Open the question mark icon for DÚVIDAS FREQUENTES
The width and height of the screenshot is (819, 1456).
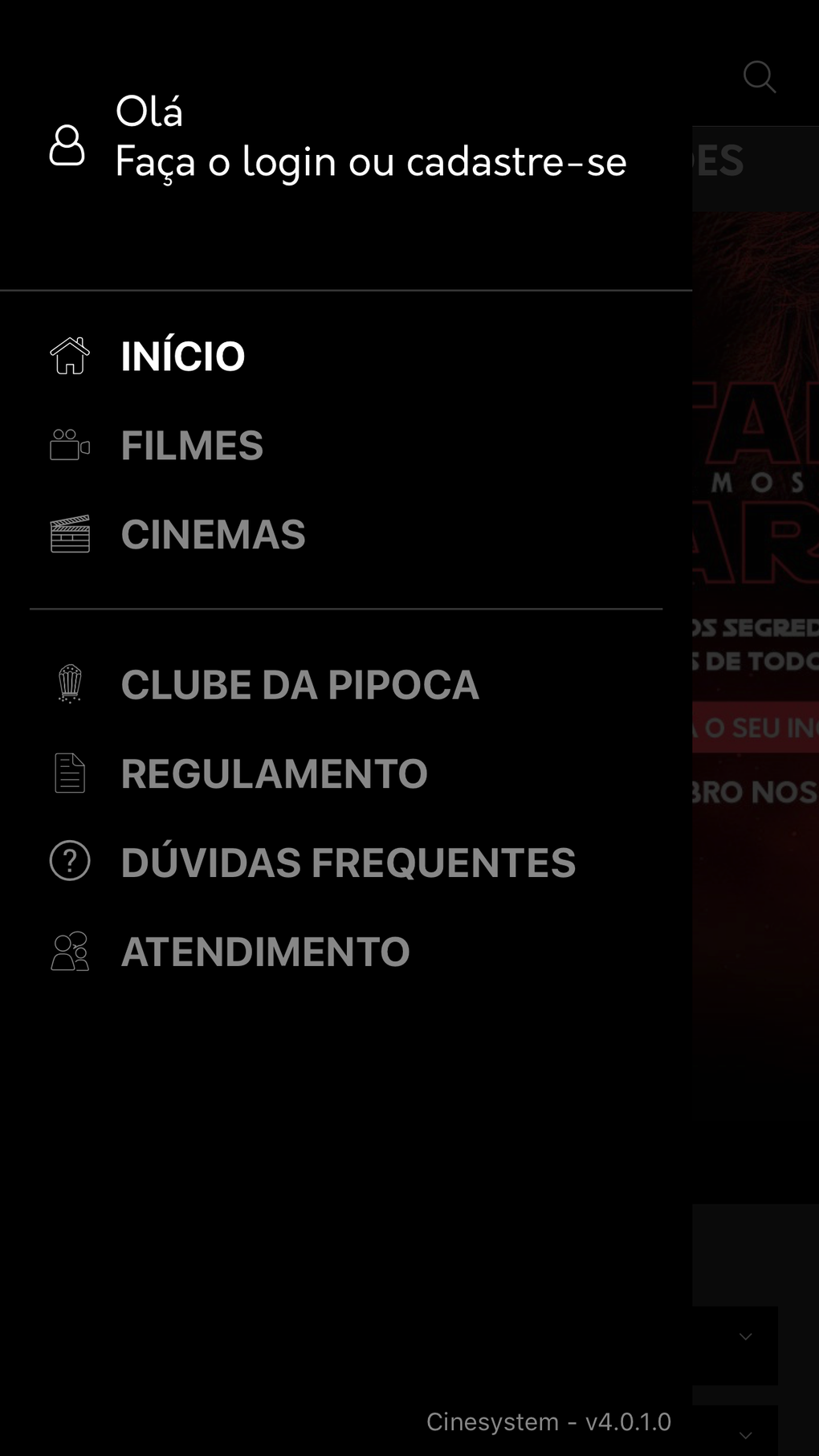[69, 861]
